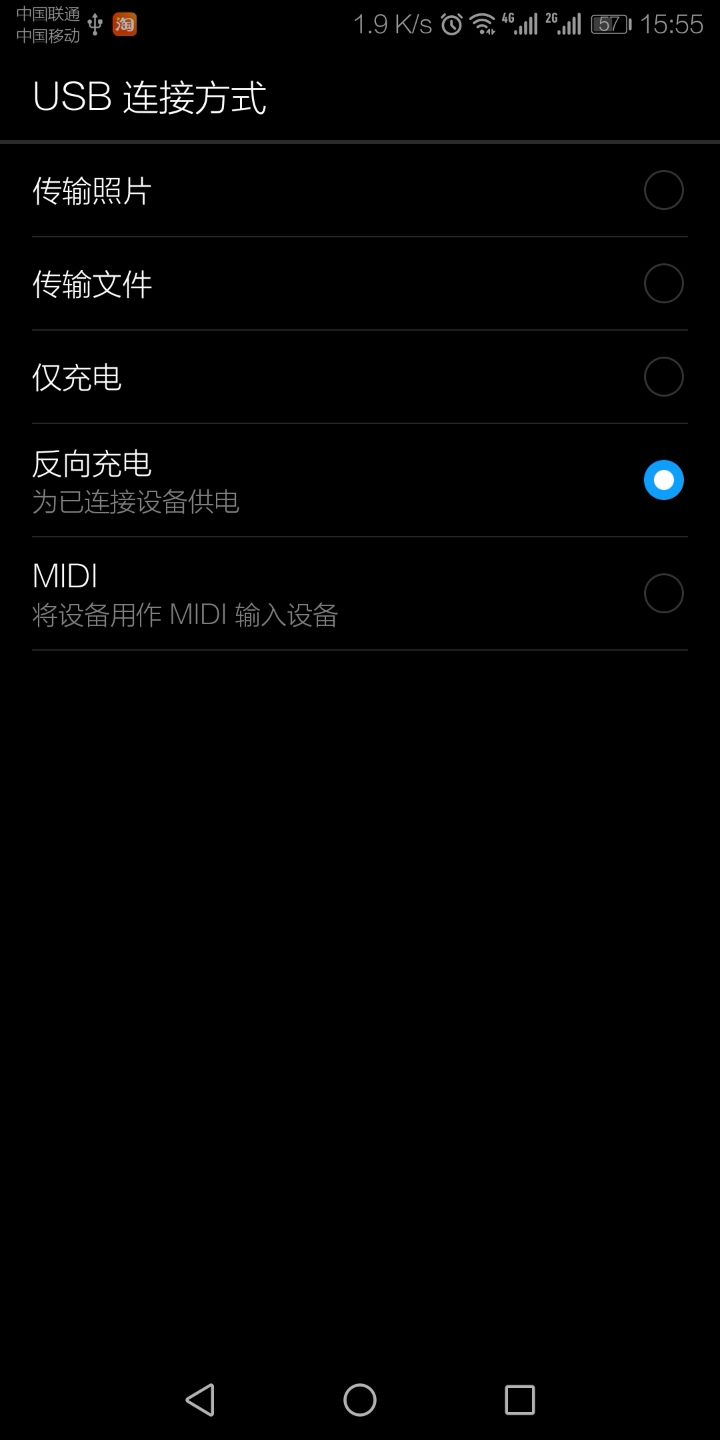Switch USB mode to MIDI
Image resolution: width=720 pixels, height=1440 pixels.
(663, 593)
